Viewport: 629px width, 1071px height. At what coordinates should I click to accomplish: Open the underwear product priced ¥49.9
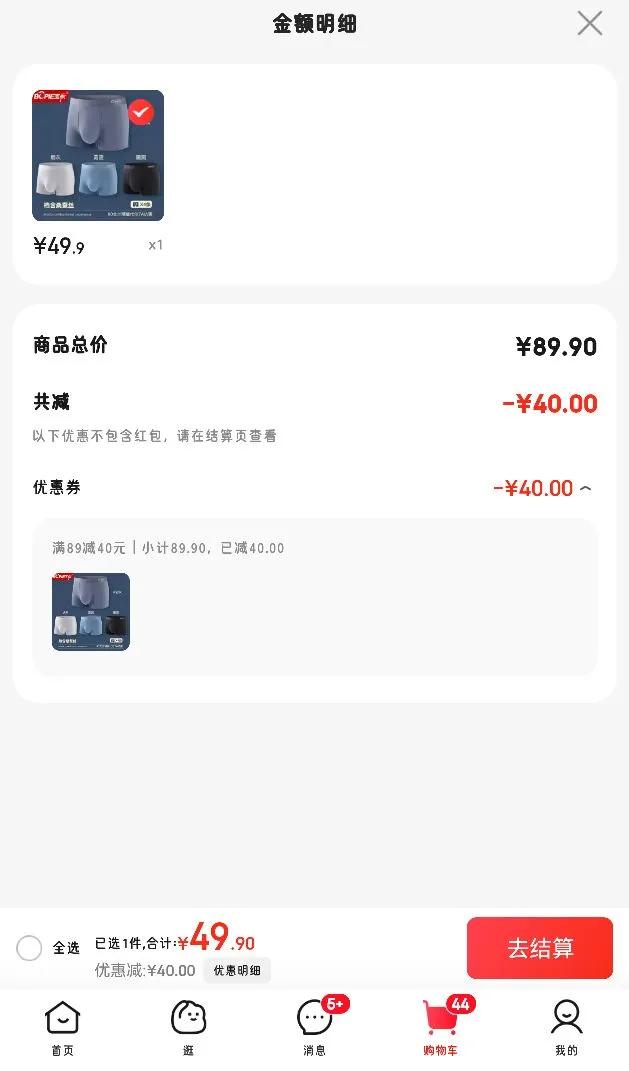[98, 156]
